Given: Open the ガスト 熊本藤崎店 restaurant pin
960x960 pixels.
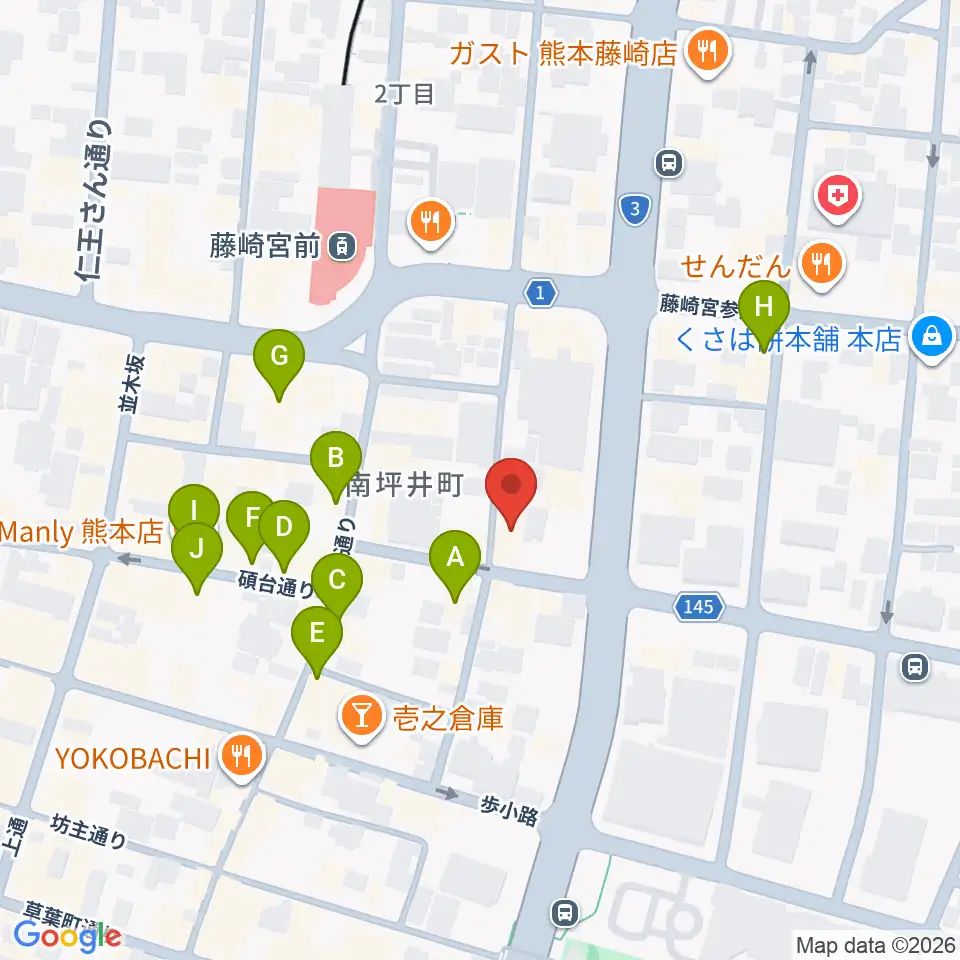Looking at the screenshot, I should pos(708,54).
